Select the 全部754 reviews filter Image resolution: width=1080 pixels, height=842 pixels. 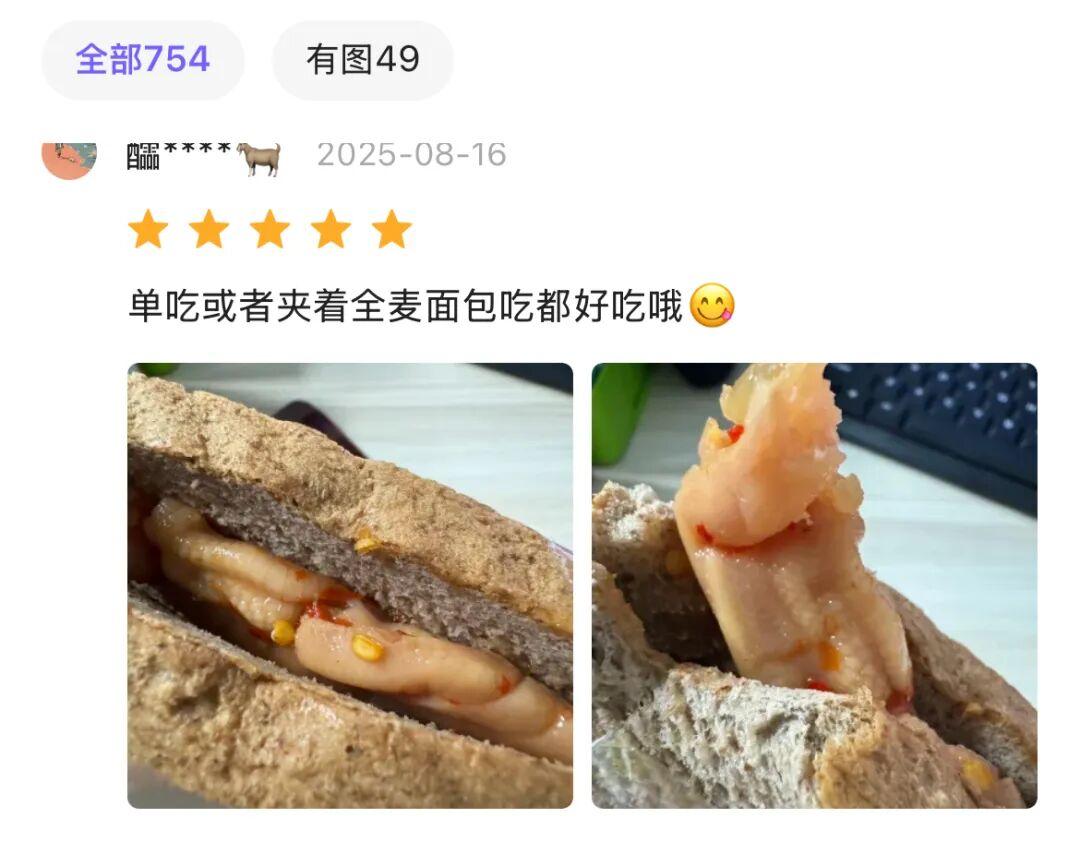143,60
